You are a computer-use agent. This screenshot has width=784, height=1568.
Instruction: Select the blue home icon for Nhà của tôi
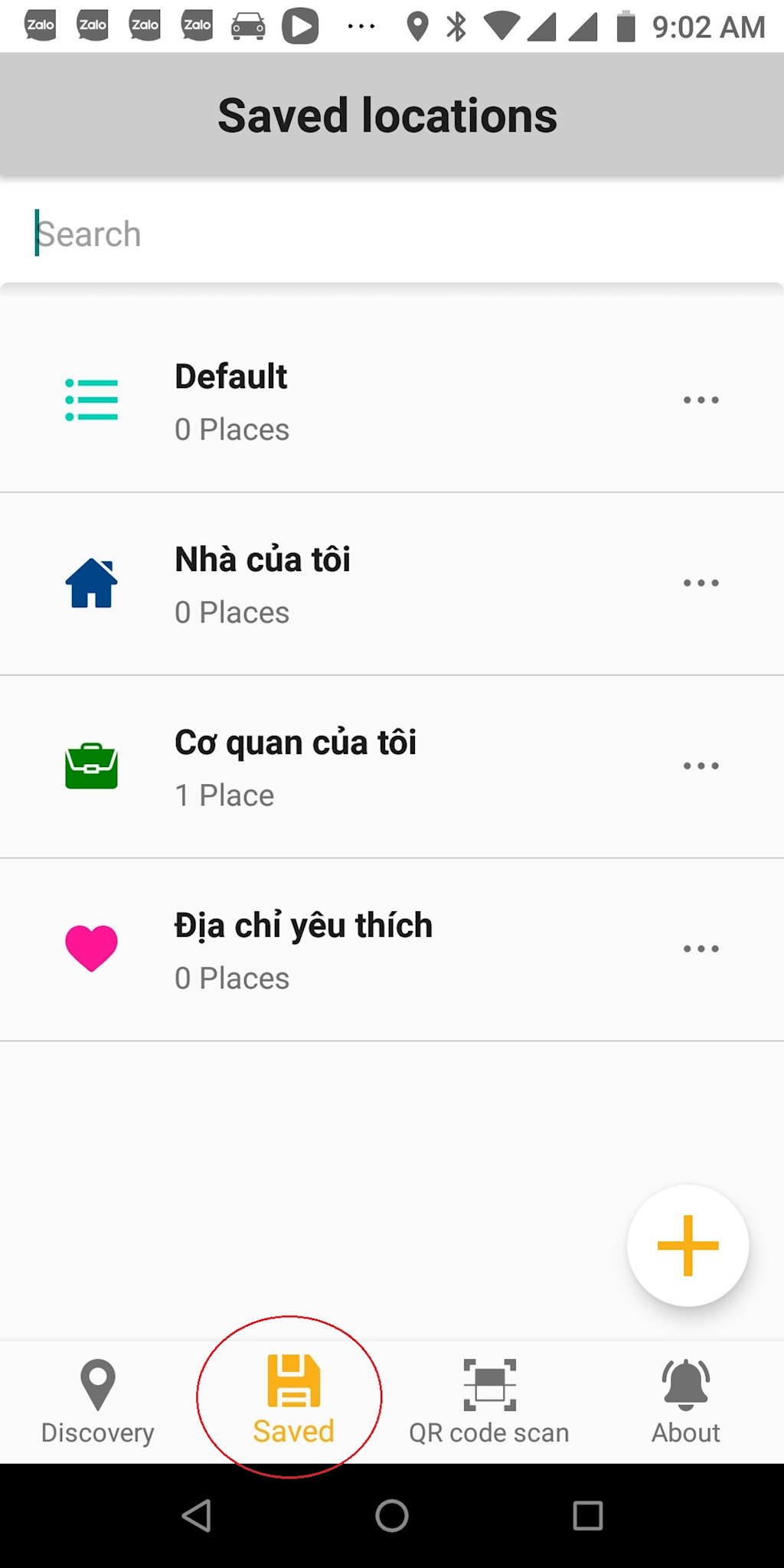(x=91, y=583)
